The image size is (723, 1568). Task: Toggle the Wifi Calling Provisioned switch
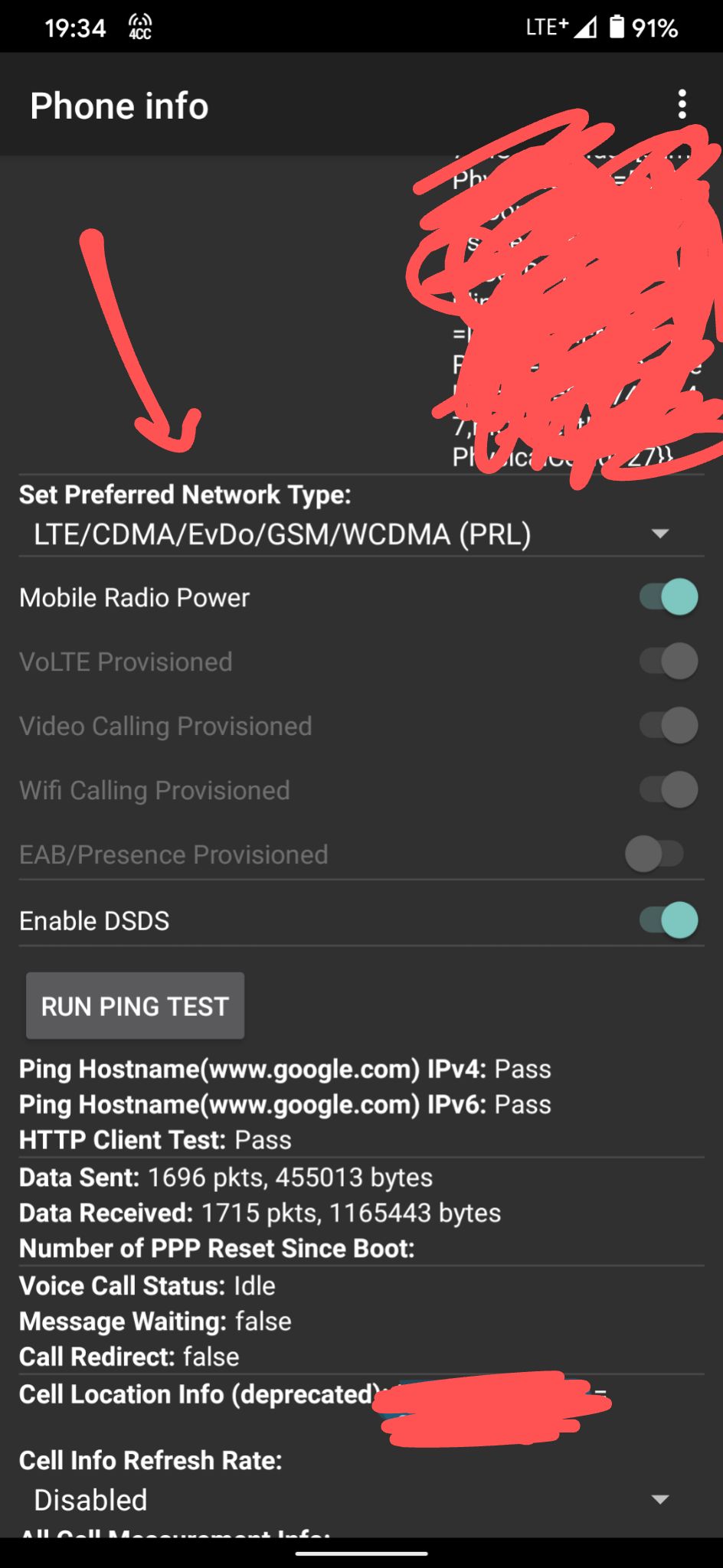pyautogui.click(x=669, y=790)
